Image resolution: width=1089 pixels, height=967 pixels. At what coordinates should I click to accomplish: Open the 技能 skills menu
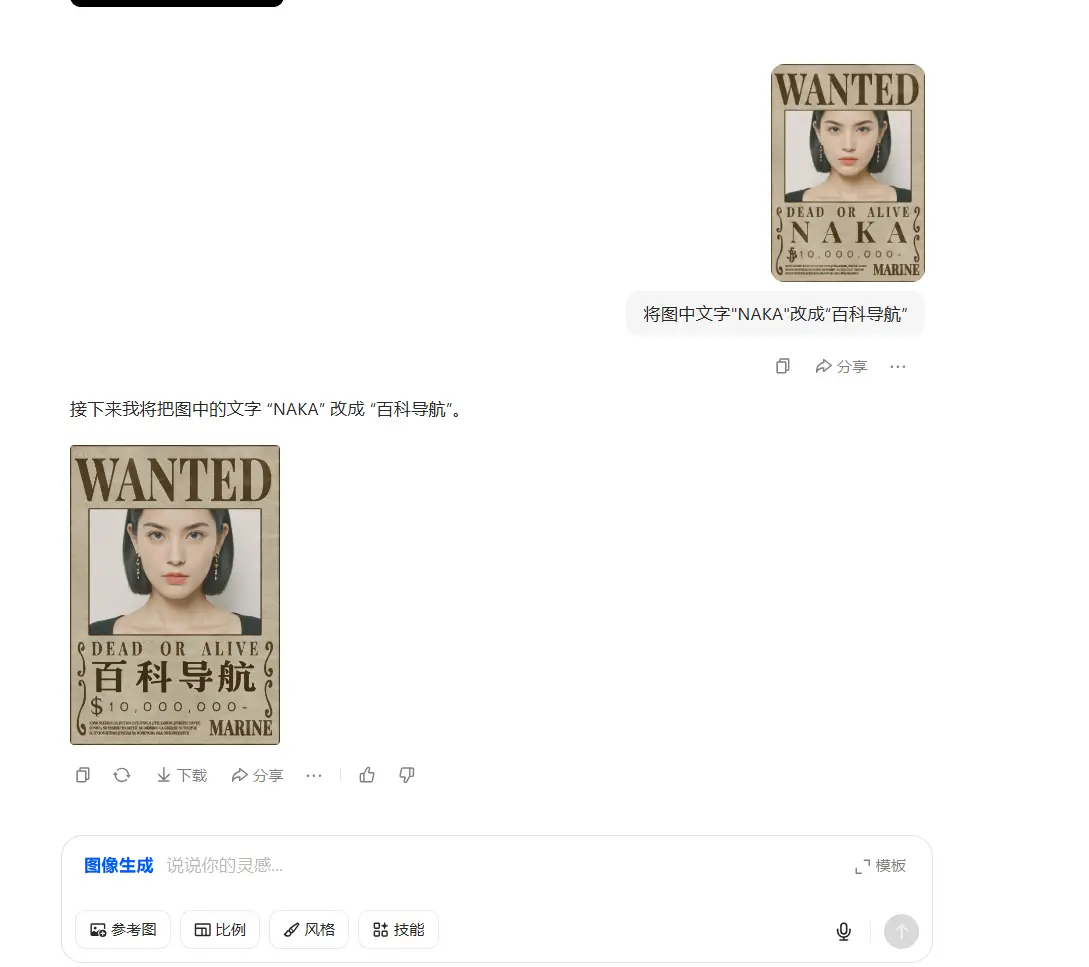pyautogui.click(x=398, y=930)
